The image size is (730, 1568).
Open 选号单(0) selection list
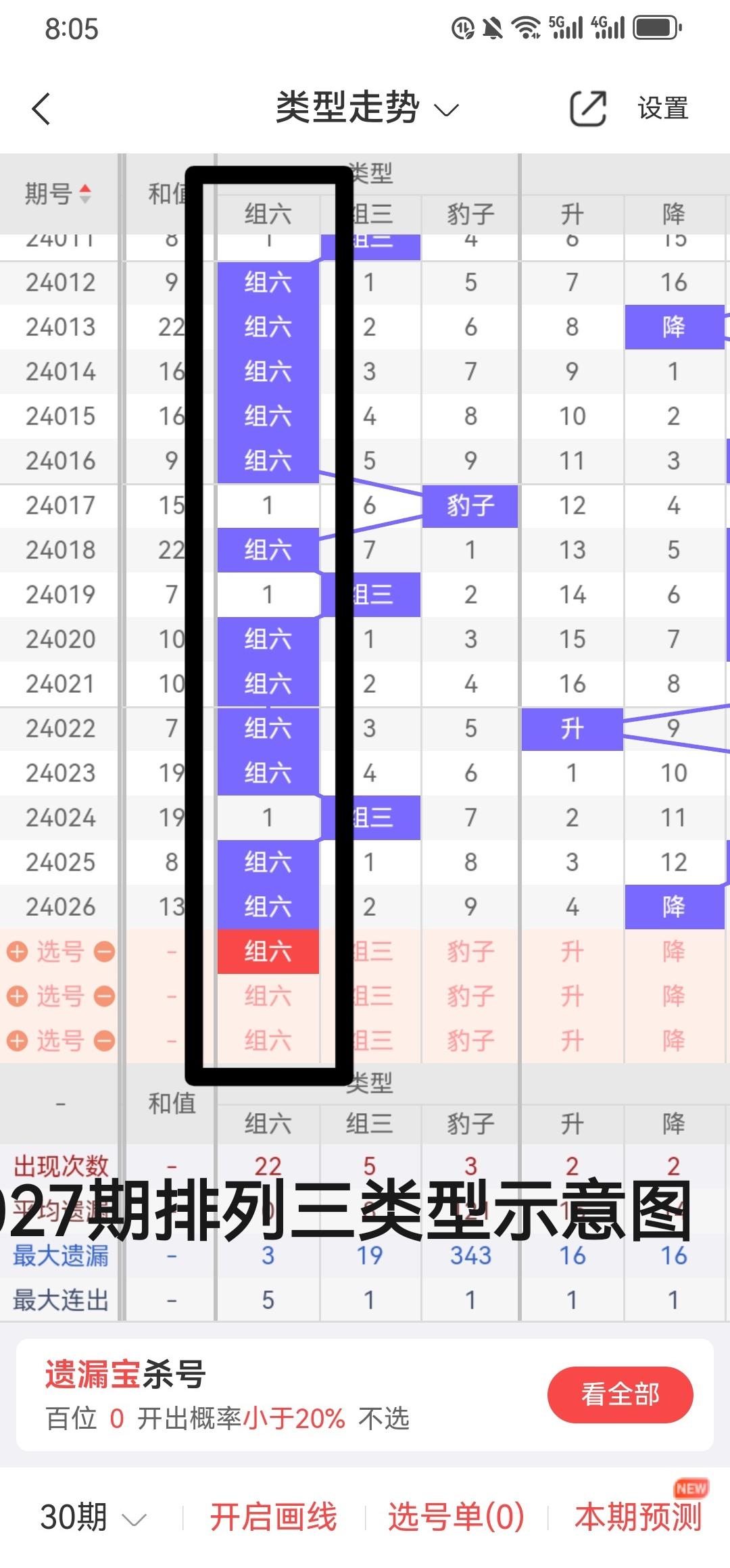point(456,1517)
